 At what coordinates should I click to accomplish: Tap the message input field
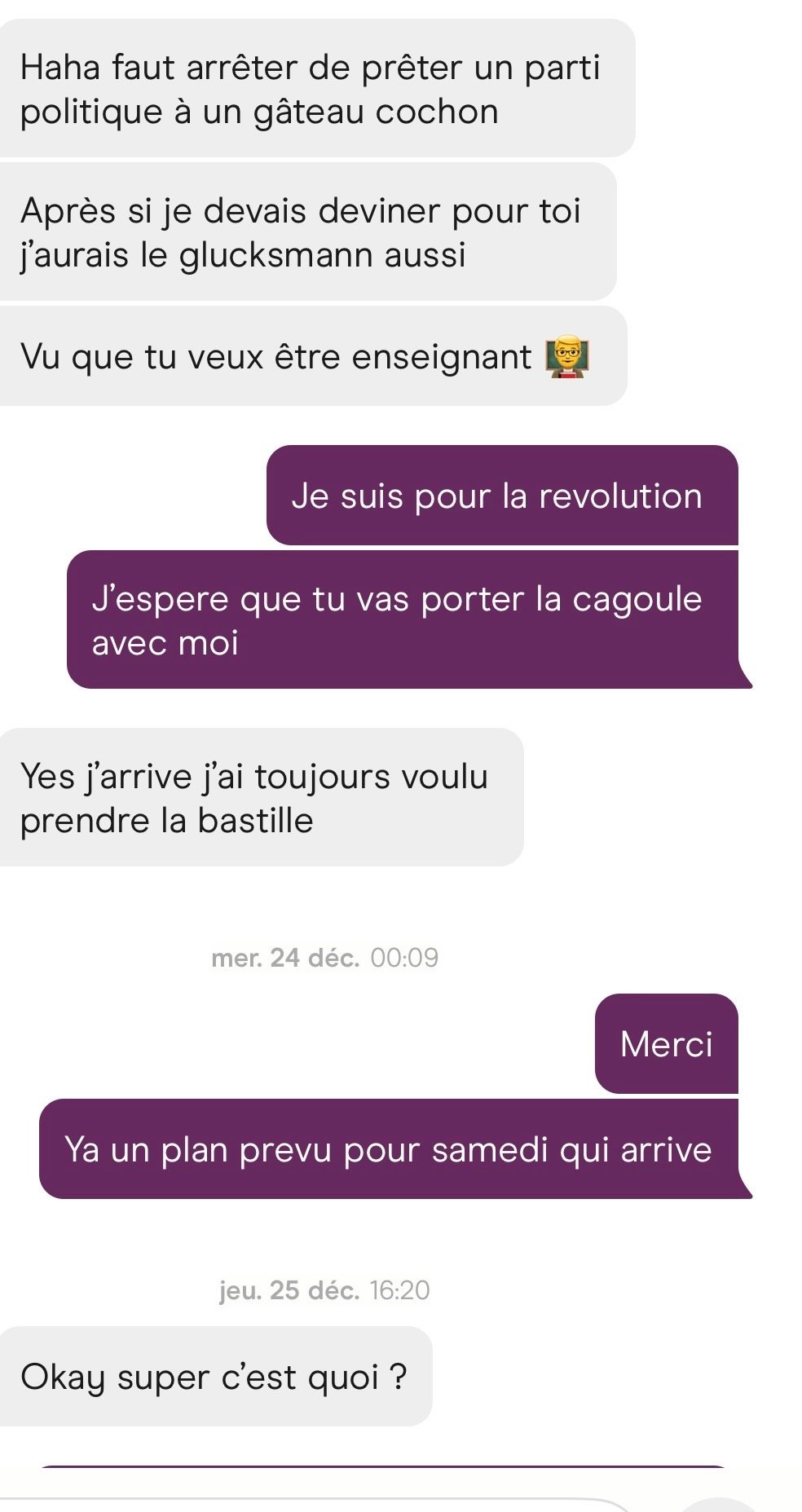pos(310,1505)
